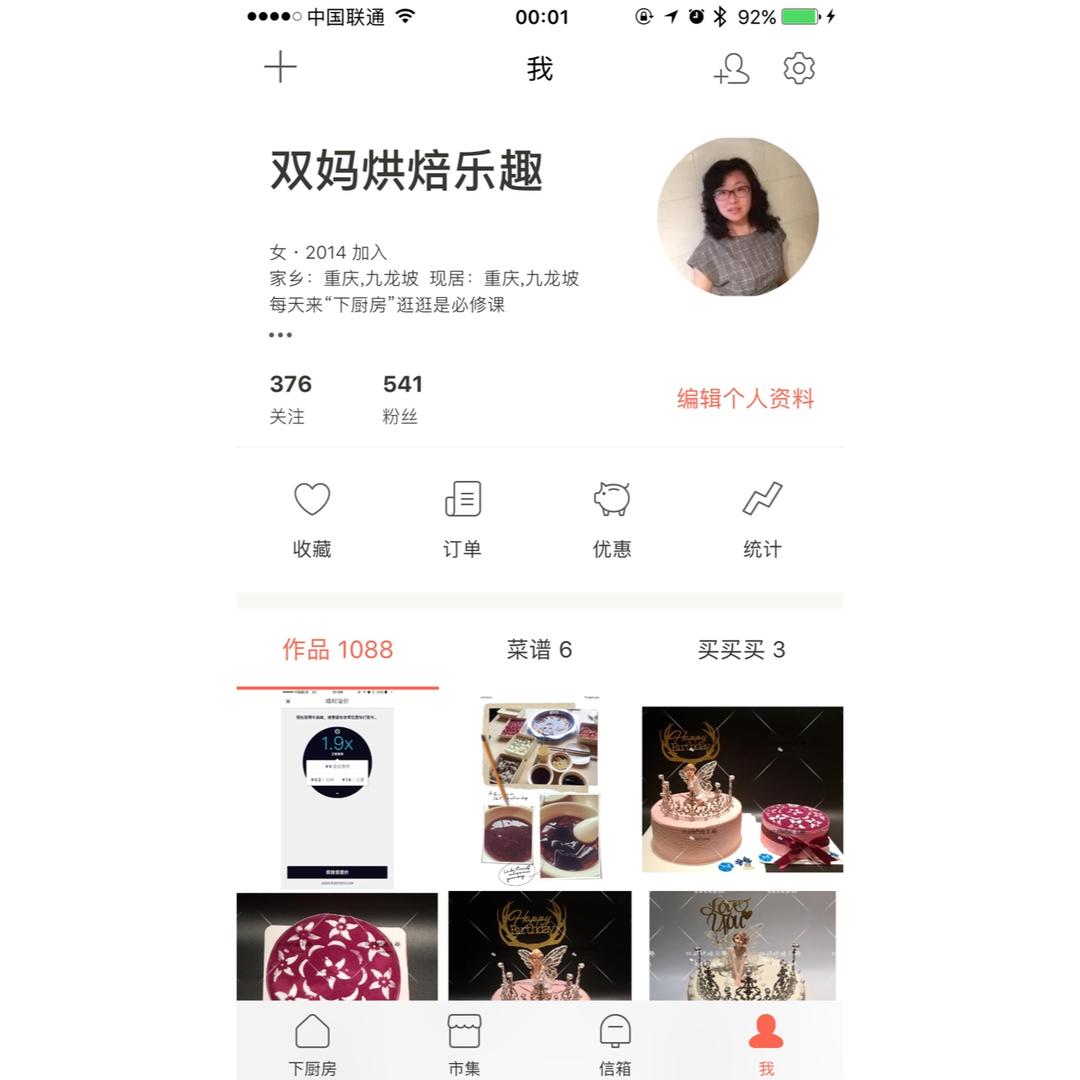
Task: View the 541 粉丝 followers list
Action: 402,398
